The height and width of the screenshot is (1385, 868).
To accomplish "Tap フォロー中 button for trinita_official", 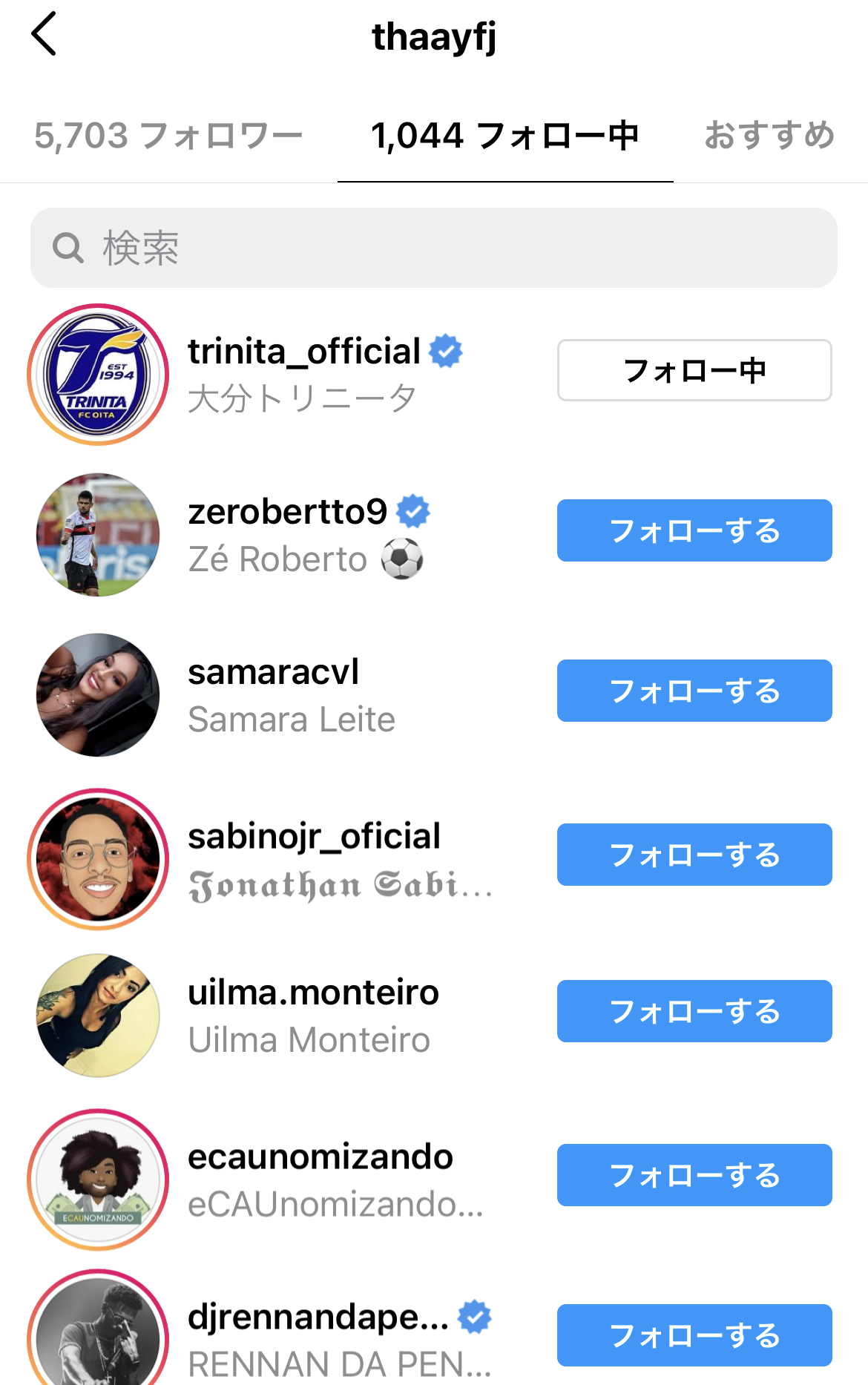I will point(694,370).
